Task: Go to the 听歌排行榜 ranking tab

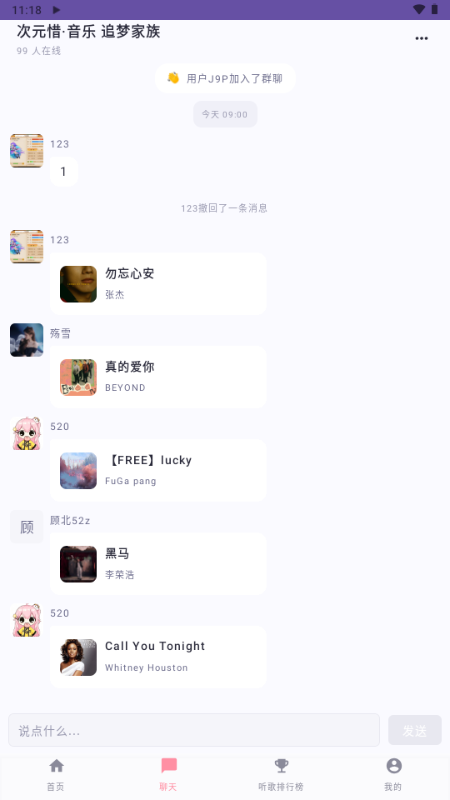Action: coord(281,774)
